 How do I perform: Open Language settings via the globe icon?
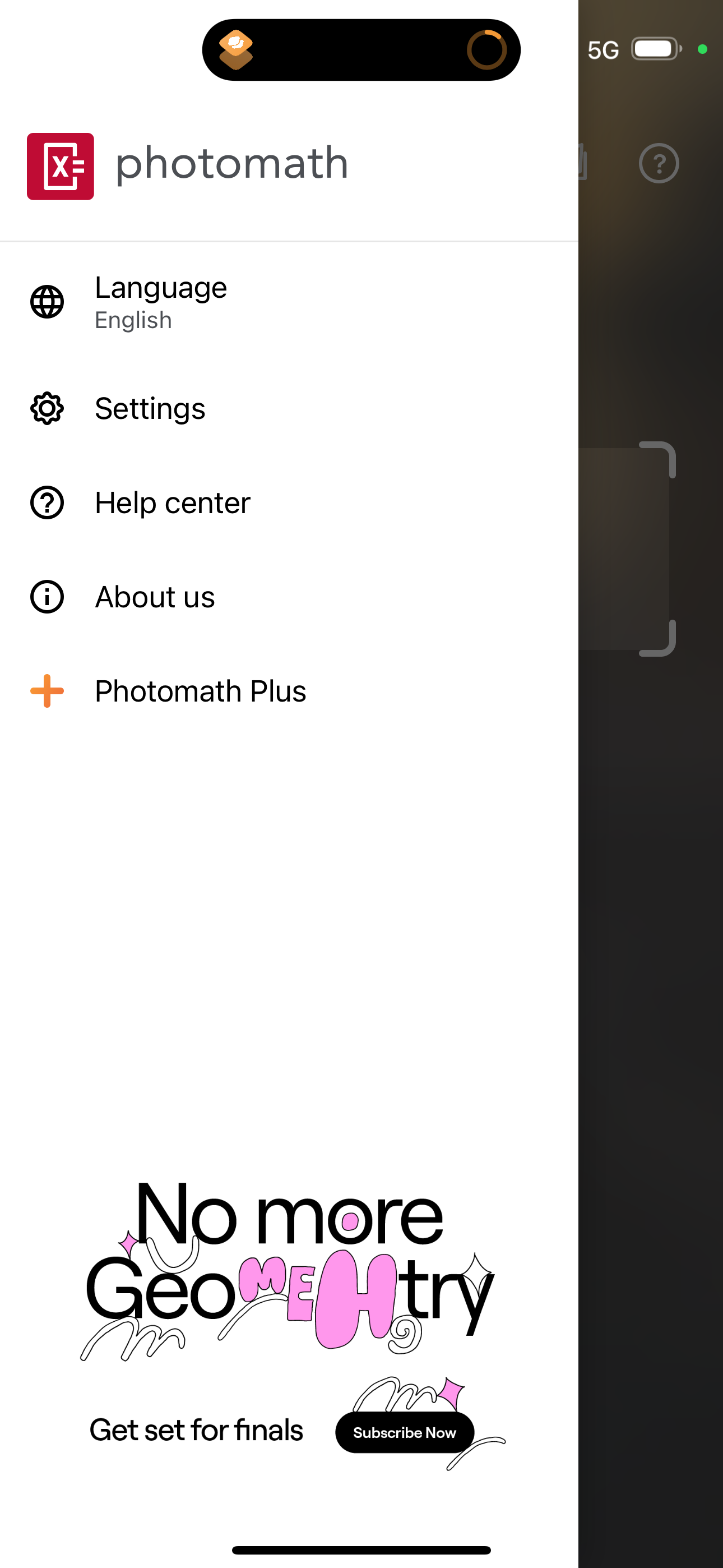(x=47, y=302)
